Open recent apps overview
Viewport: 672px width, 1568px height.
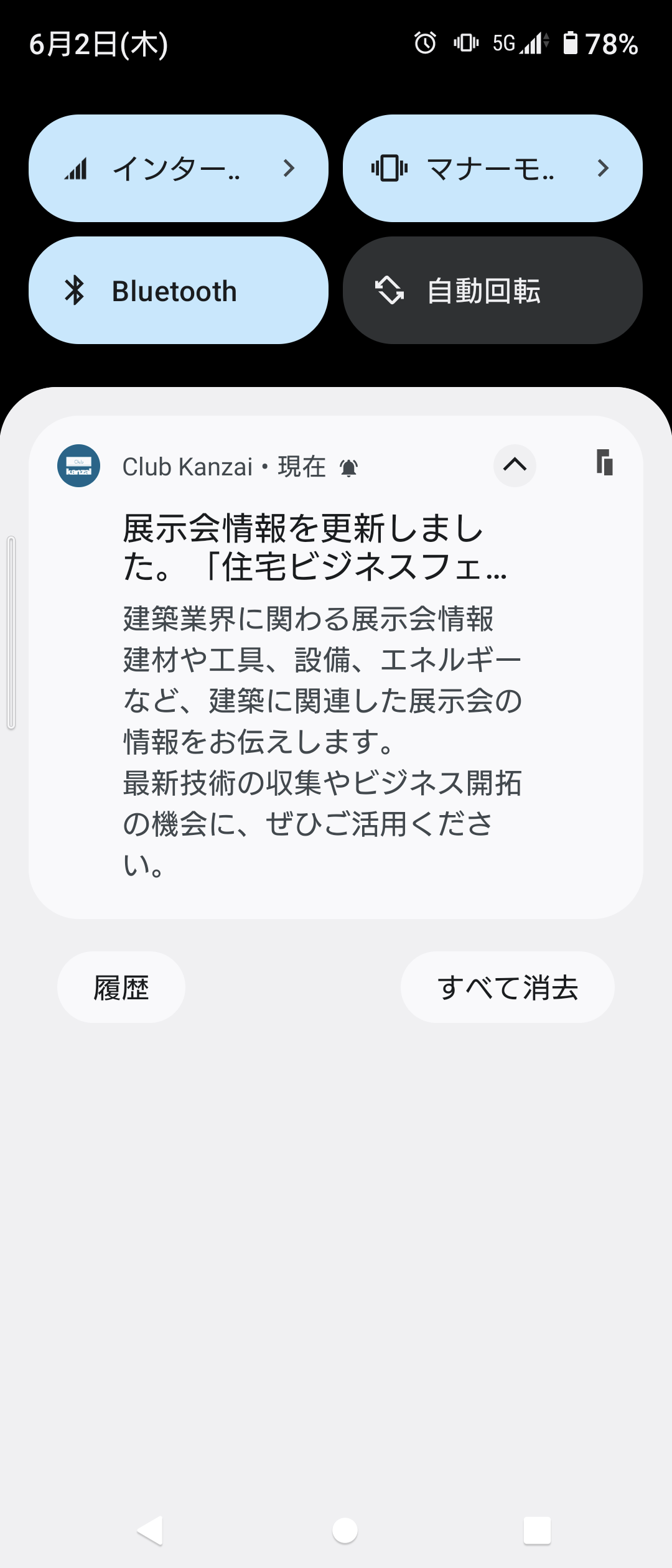(x=537, y=1530)
